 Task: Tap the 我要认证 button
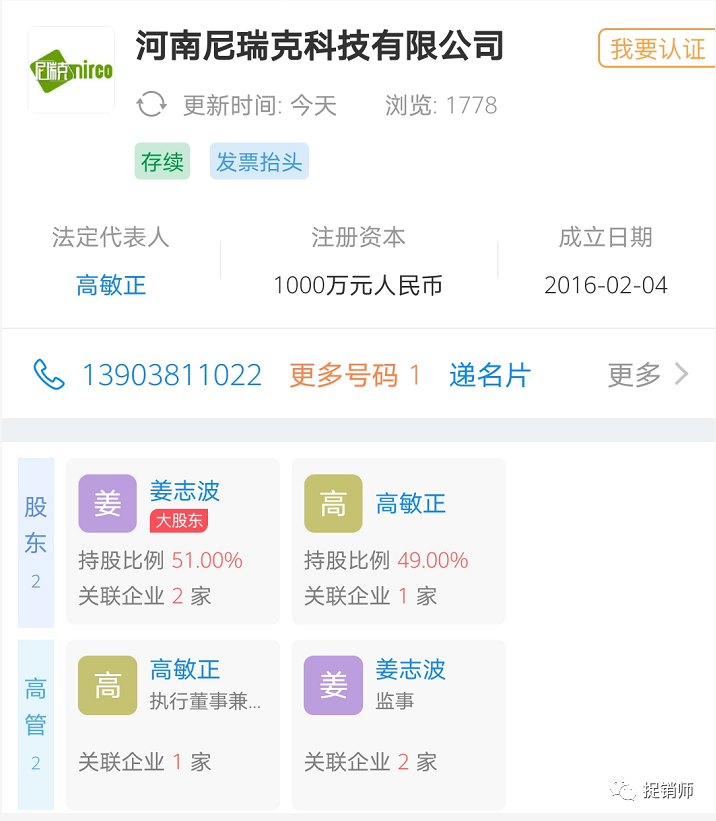click(656, 49)
